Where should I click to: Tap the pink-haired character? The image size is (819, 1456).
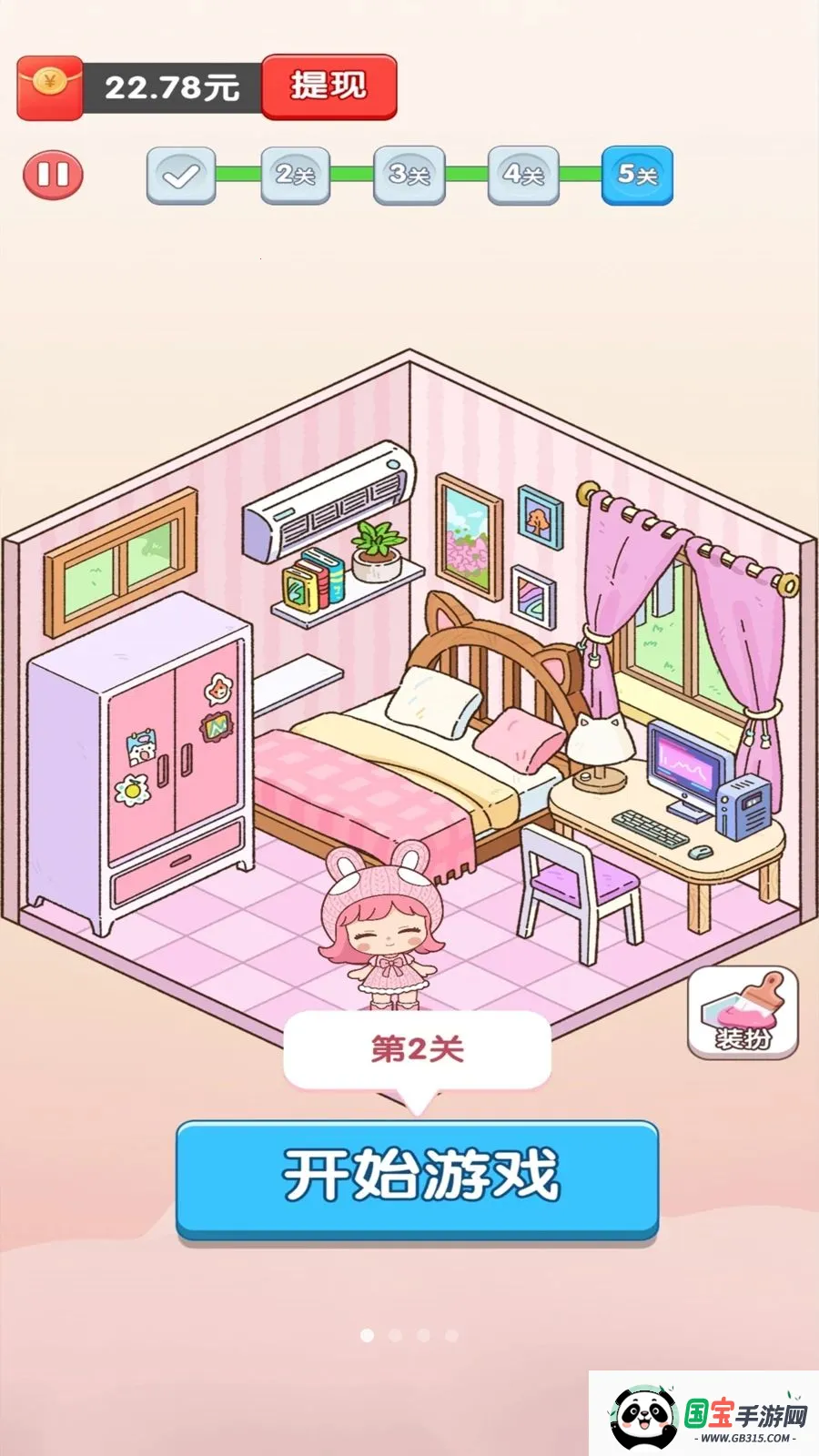[x=382, y=928]
